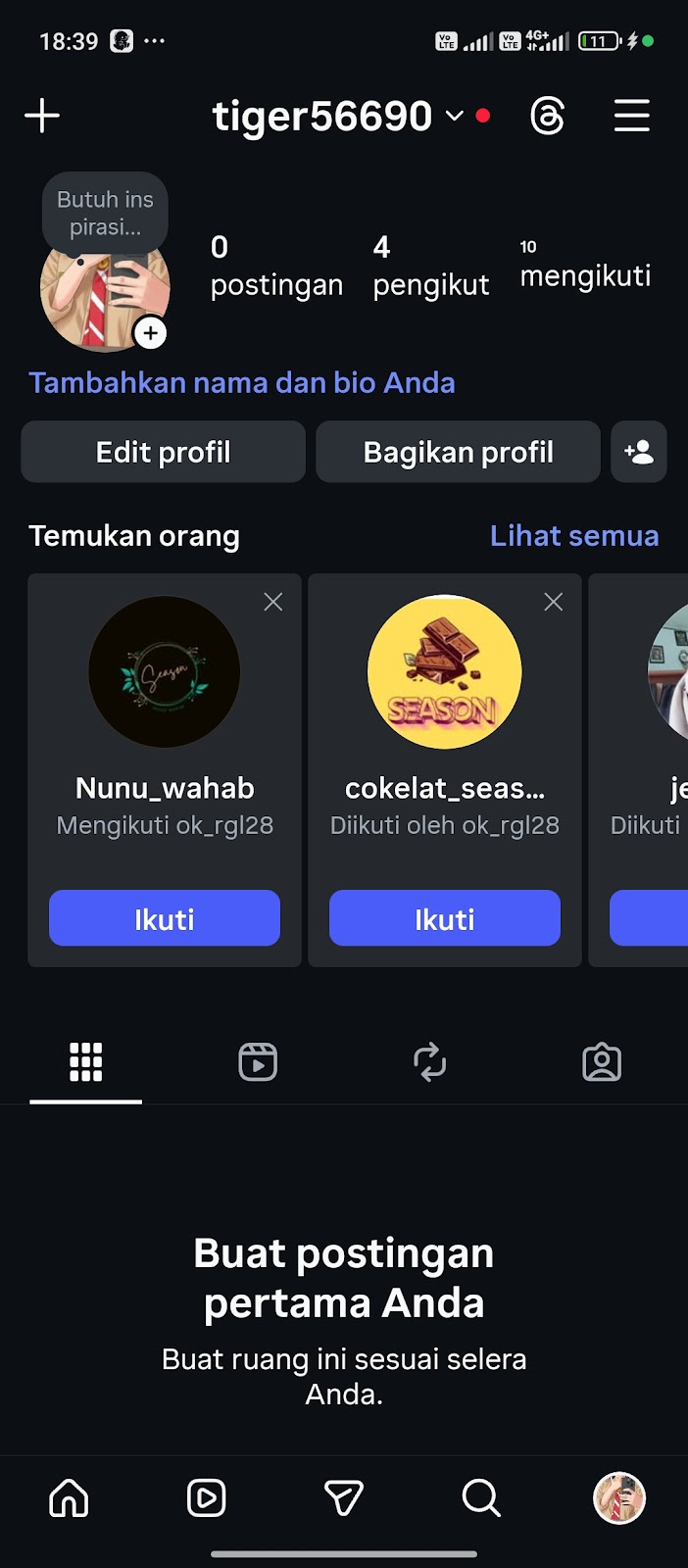This screenshot has height=1568, width=688.
Task: Tap the plus icon to create content
Action: [42, 116]
